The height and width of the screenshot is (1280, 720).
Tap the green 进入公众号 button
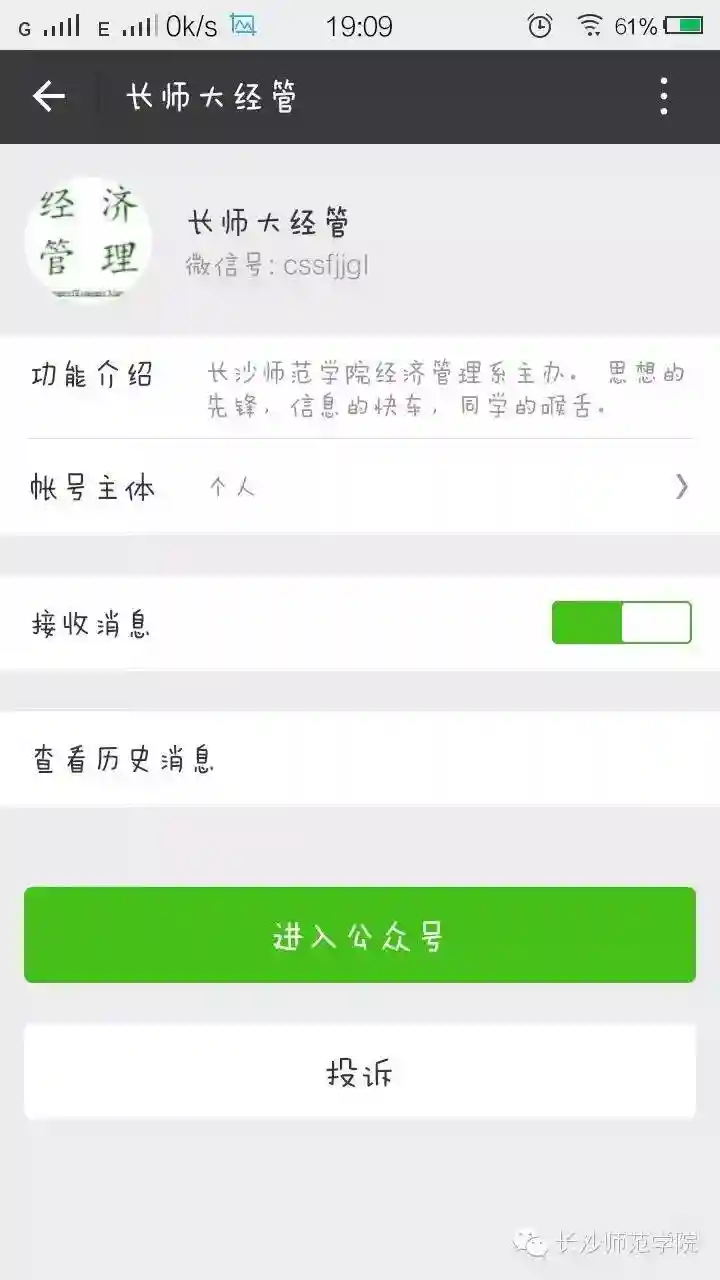tap(360, 935)
